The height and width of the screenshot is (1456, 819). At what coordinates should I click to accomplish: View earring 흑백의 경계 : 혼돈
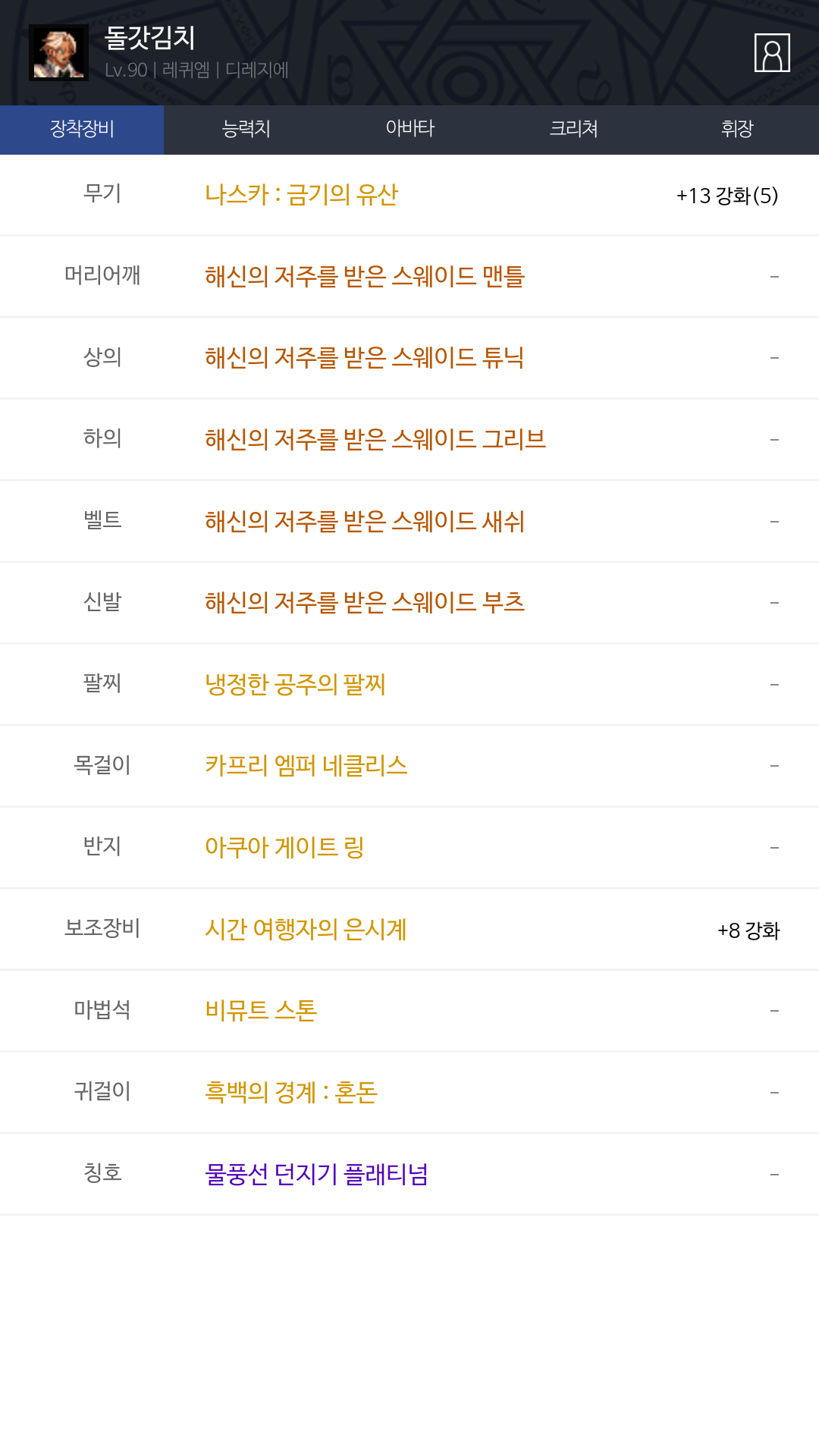coord(290,1092)
